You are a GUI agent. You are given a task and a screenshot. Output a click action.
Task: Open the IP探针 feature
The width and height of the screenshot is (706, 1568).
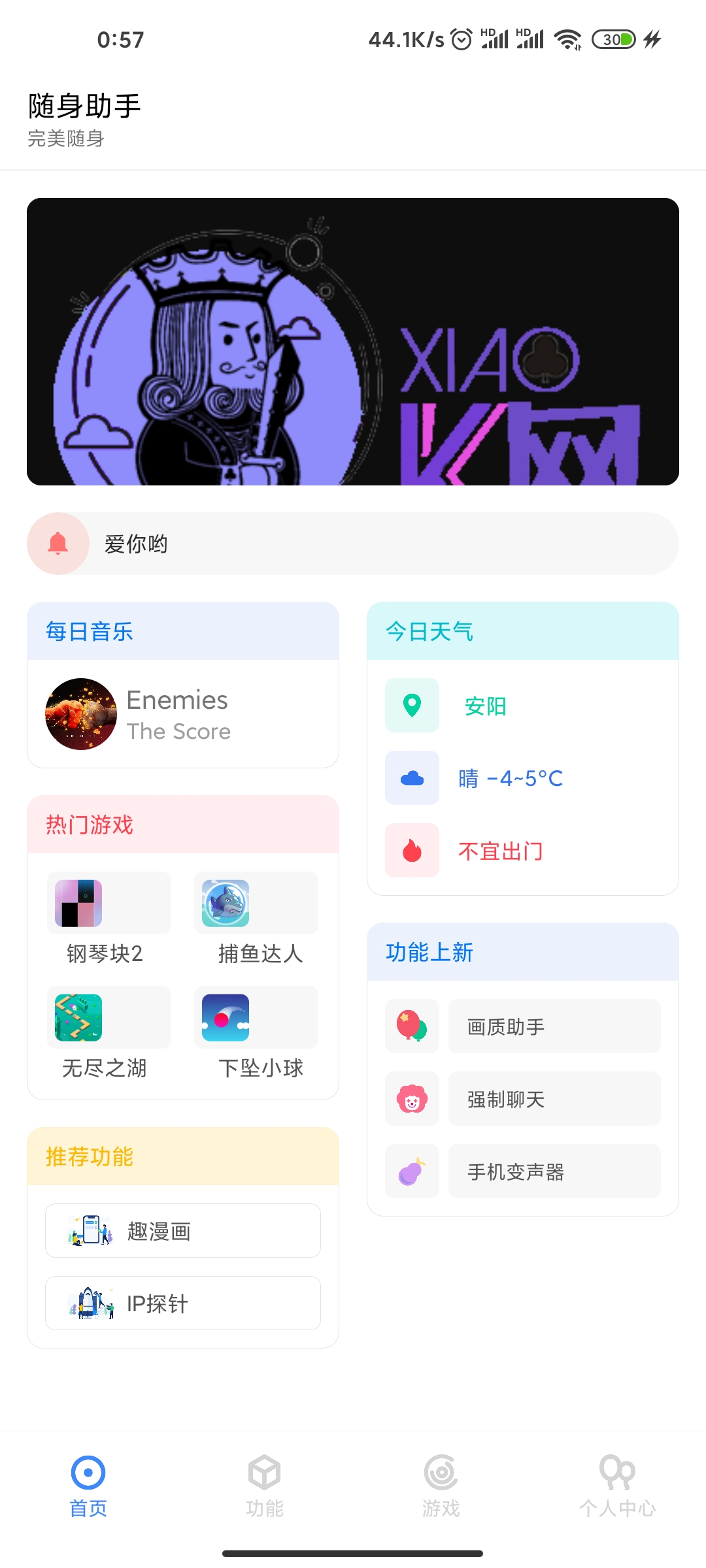(183, 1303)
